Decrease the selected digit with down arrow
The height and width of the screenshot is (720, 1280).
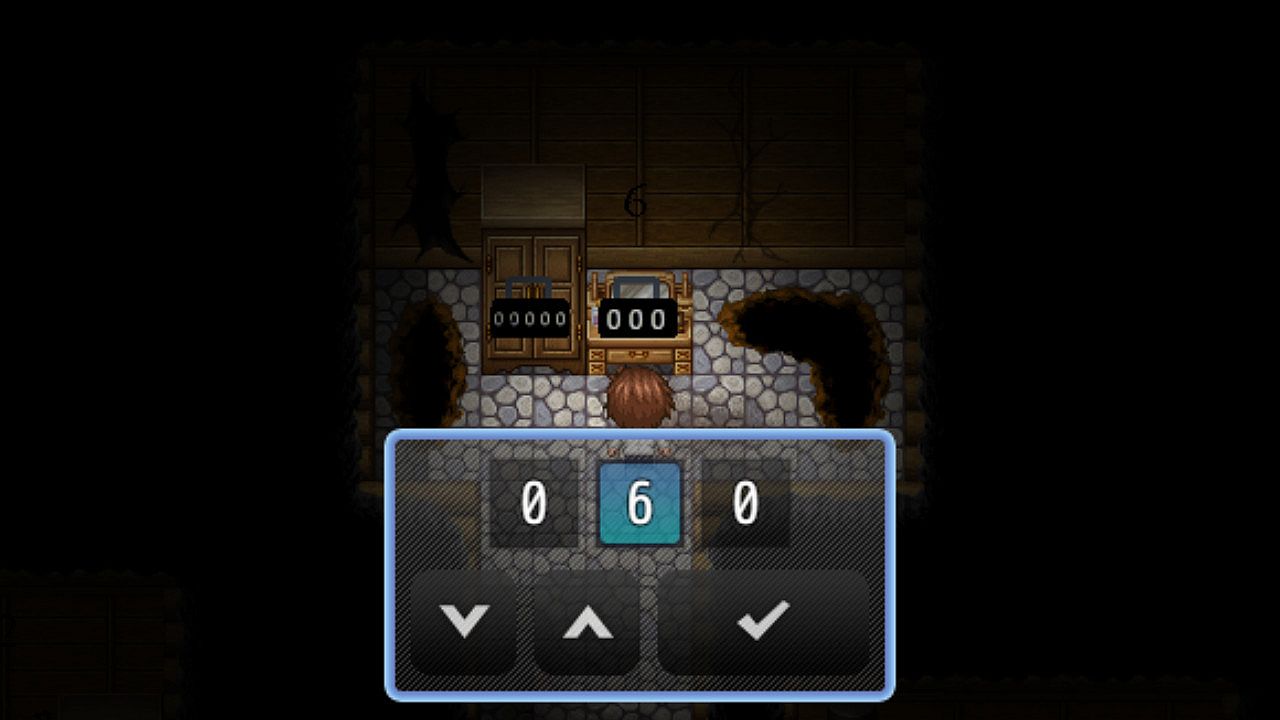[464, 621]
